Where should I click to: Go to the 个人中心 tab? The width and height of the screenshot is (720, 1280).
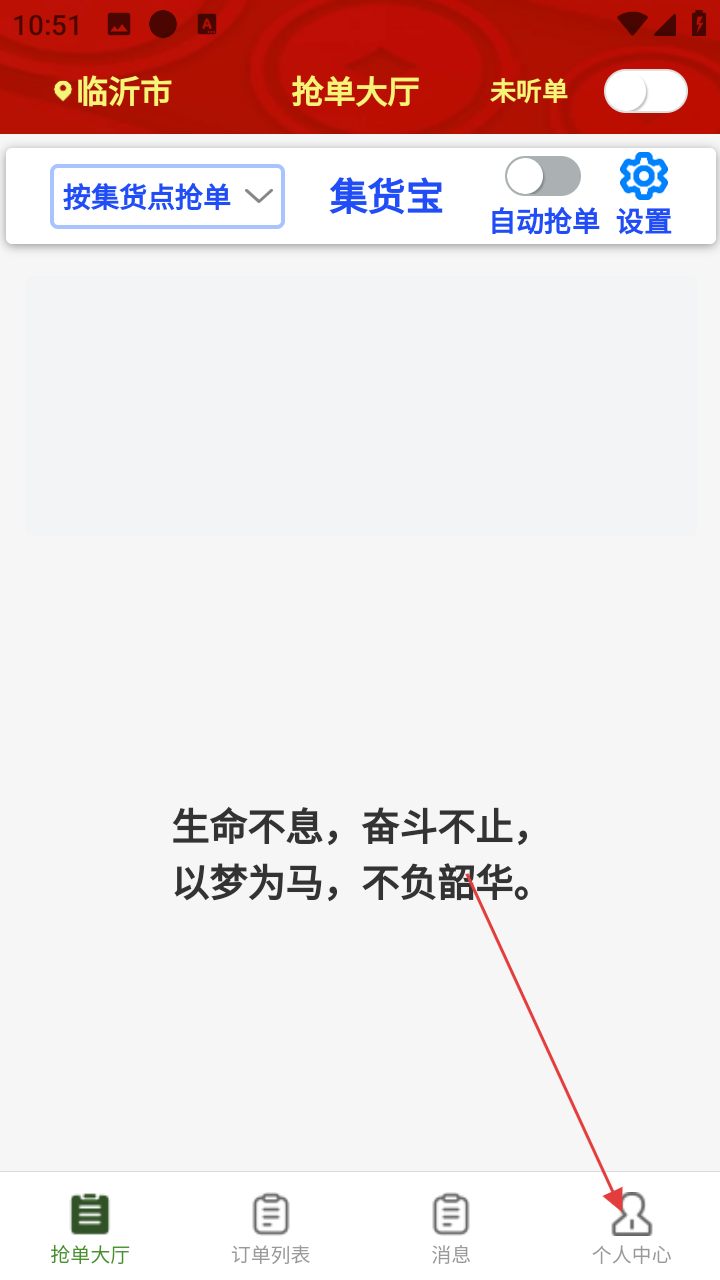click(x=631, y=1227)
